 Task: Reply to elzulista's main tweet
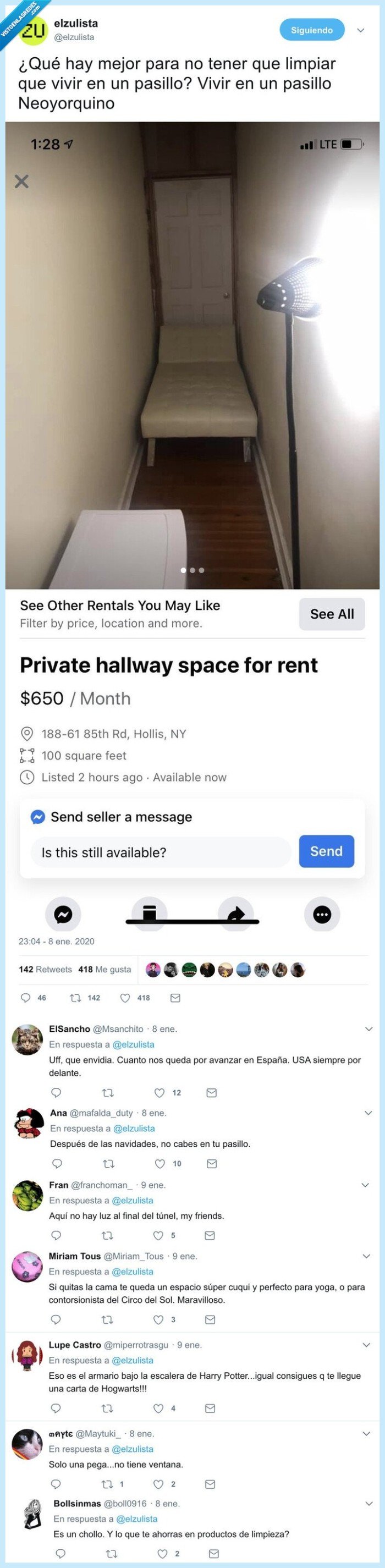(x=26, y=998)
